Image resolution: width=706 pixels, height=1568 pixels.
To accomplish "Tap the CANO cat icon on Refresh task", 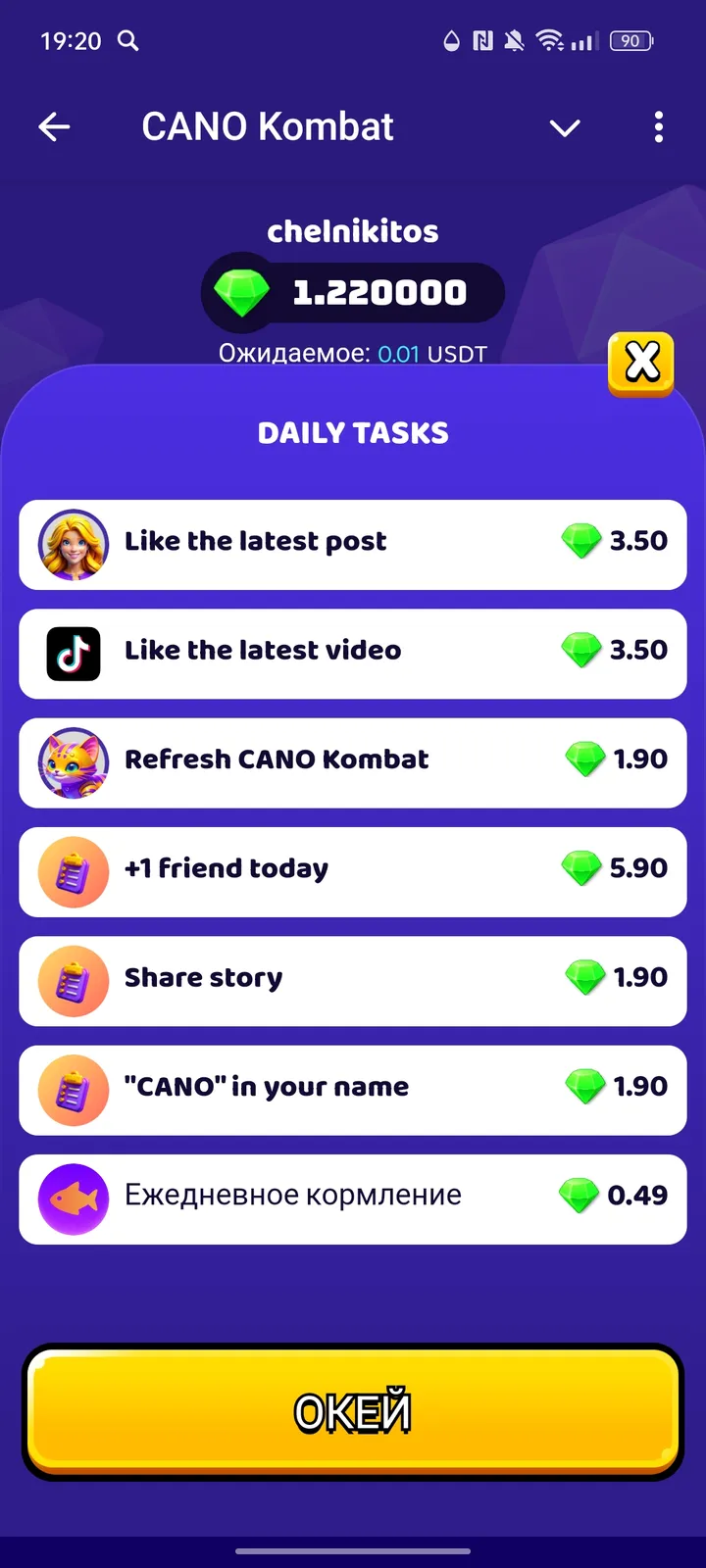I will pyautogui.click(x=73, y=763).
